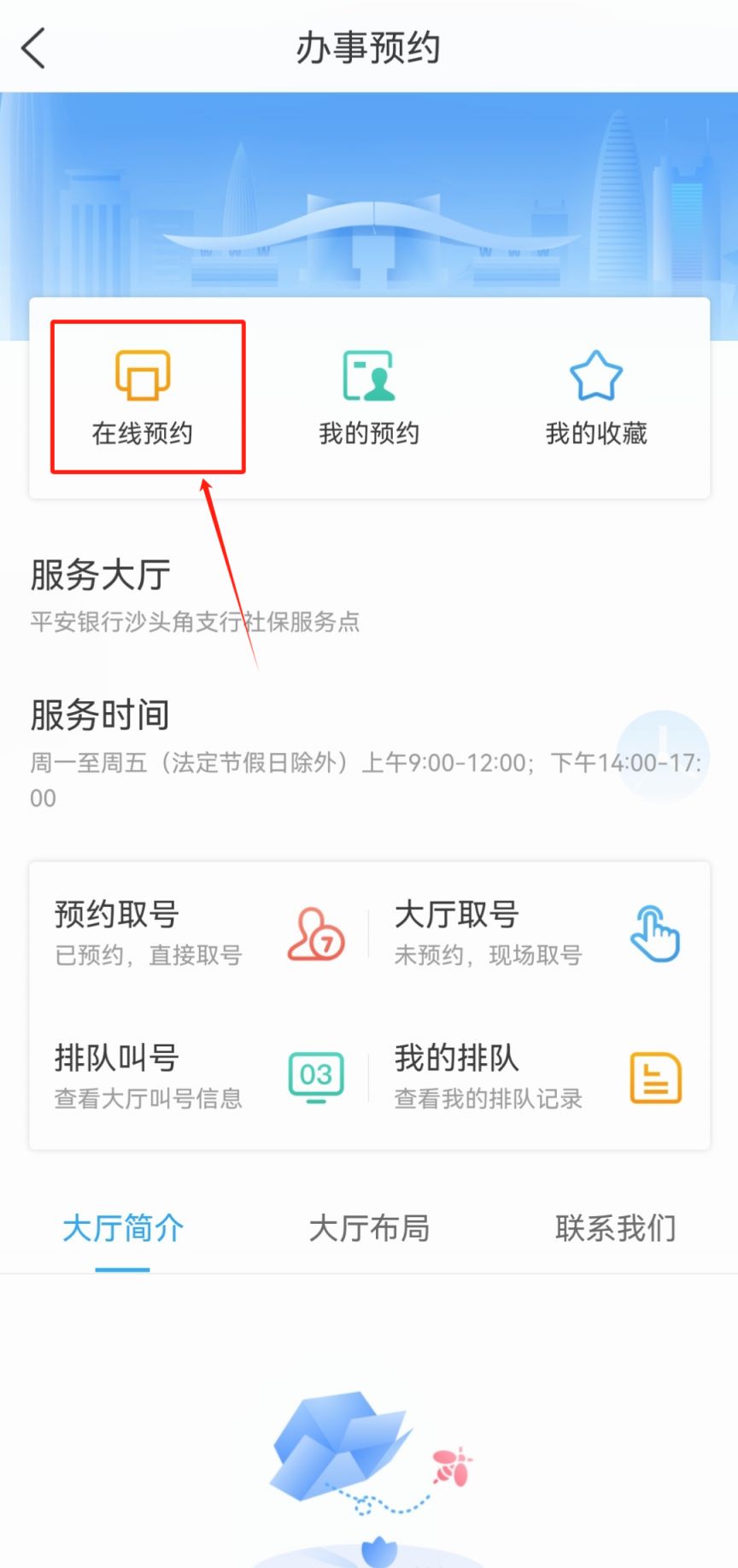
Task: Switch to the 大厅简介 tab
Action: pos(123,1228)
